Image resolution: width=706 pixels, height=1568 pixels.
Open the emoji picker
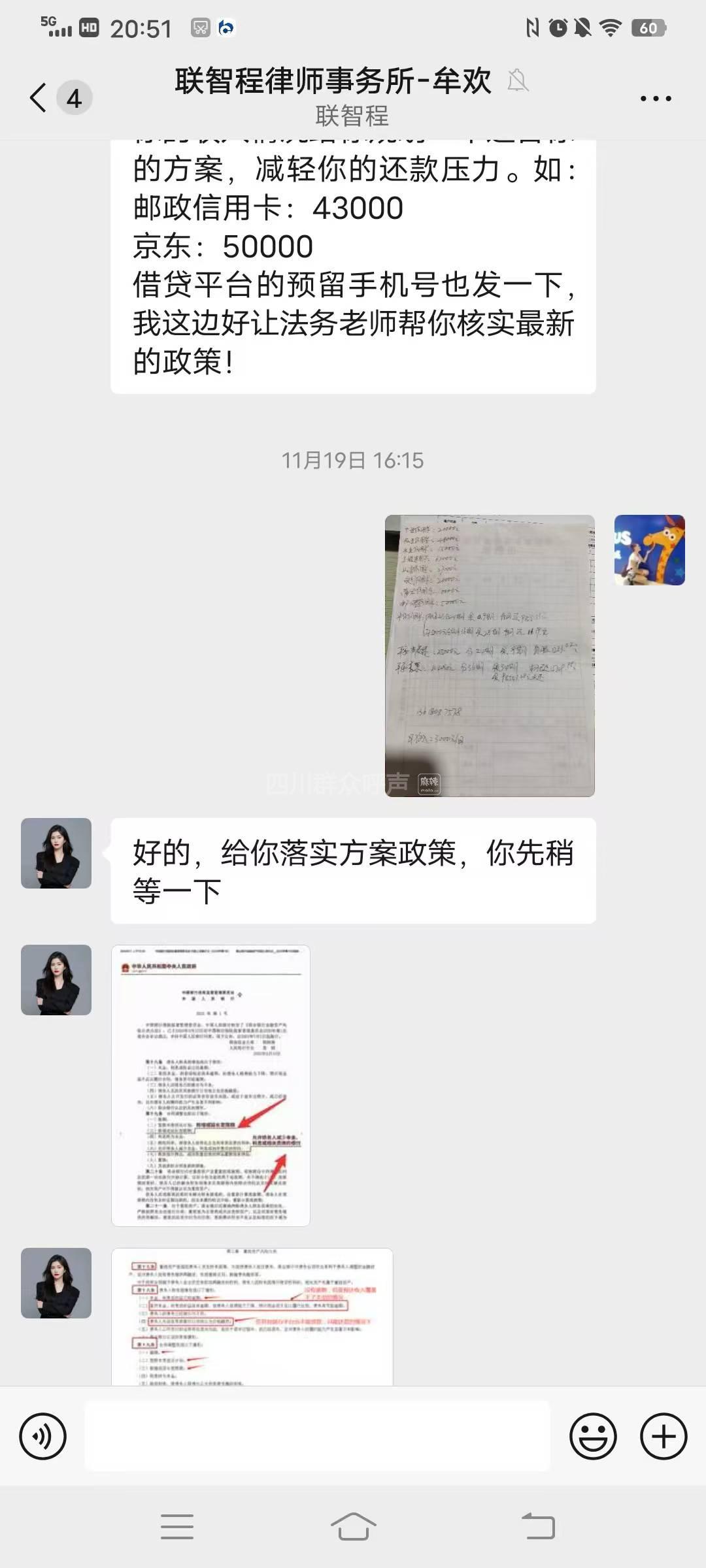tap(593, 1436)
